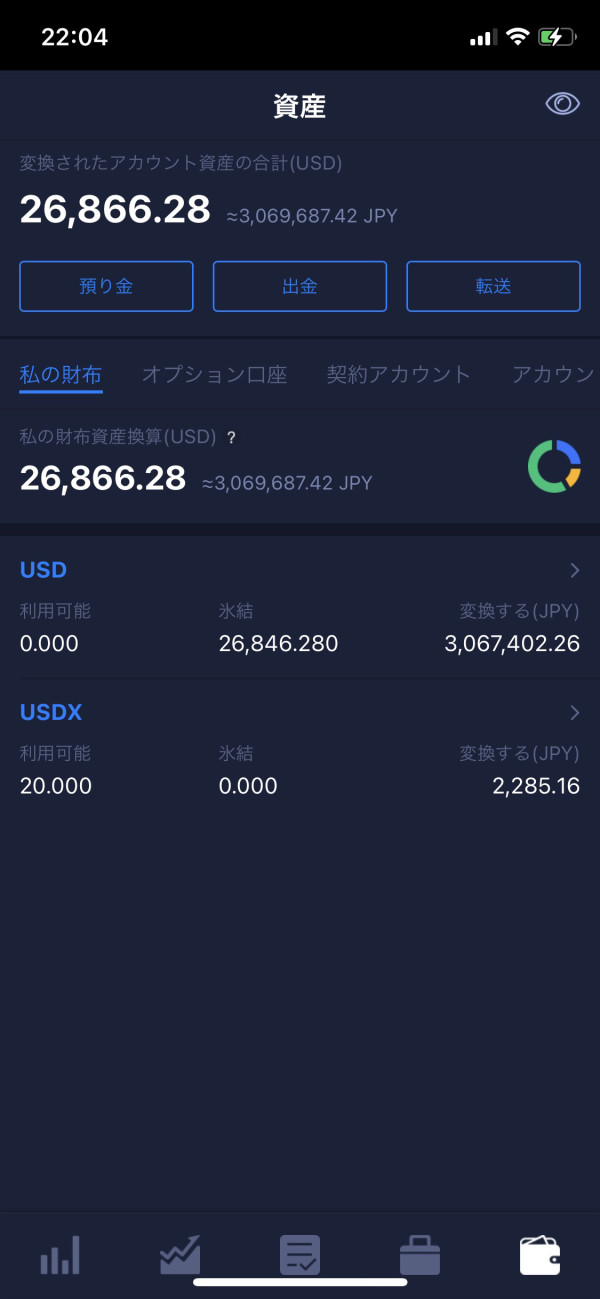Hide balances with the eye icon

click(563, 104)
